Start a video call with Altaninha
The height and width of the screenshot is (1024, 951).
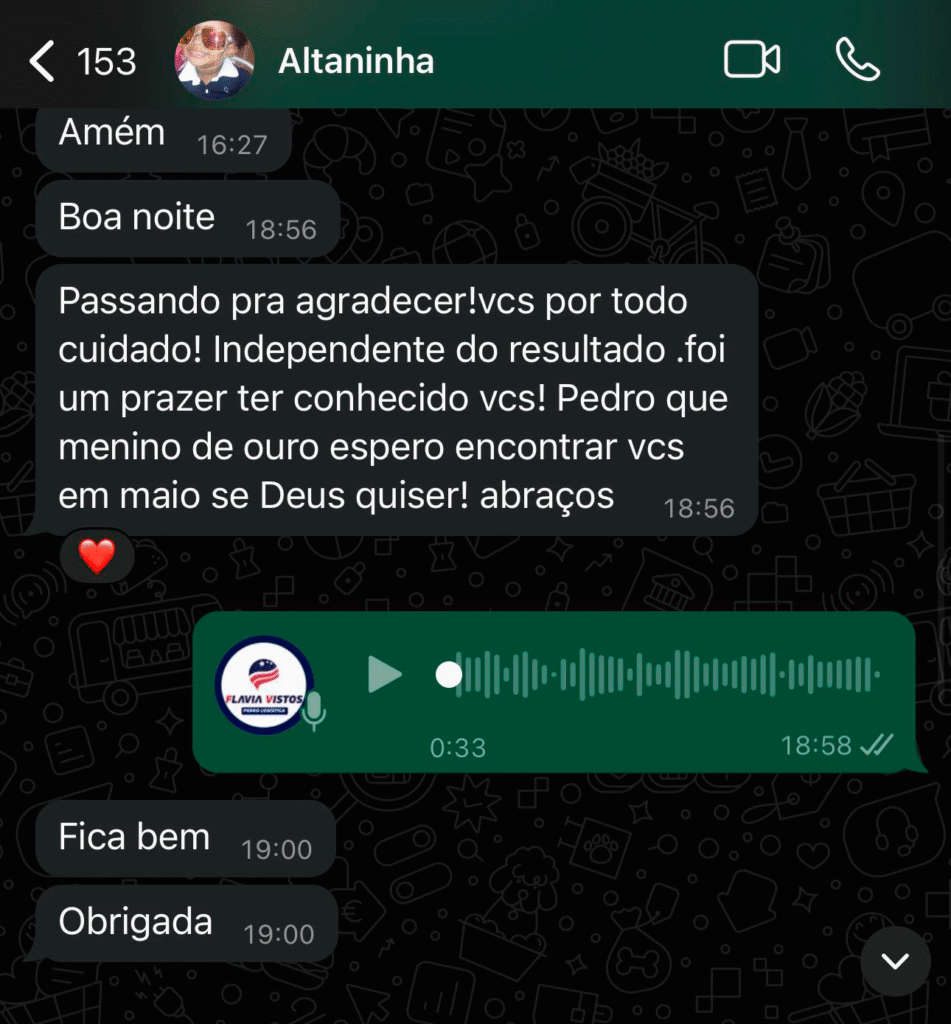[752, 61]
